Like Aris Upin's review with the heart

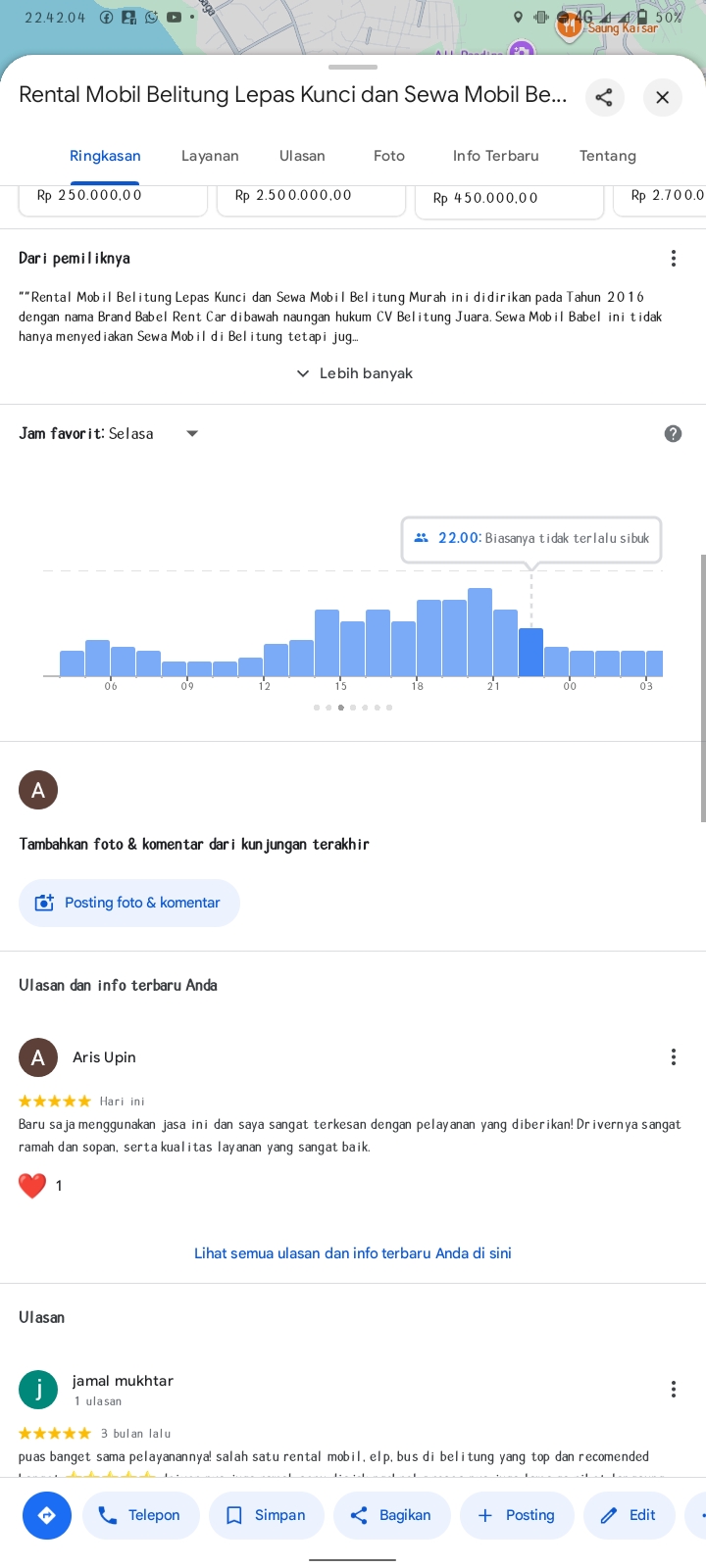click(x=32, y=1186)
